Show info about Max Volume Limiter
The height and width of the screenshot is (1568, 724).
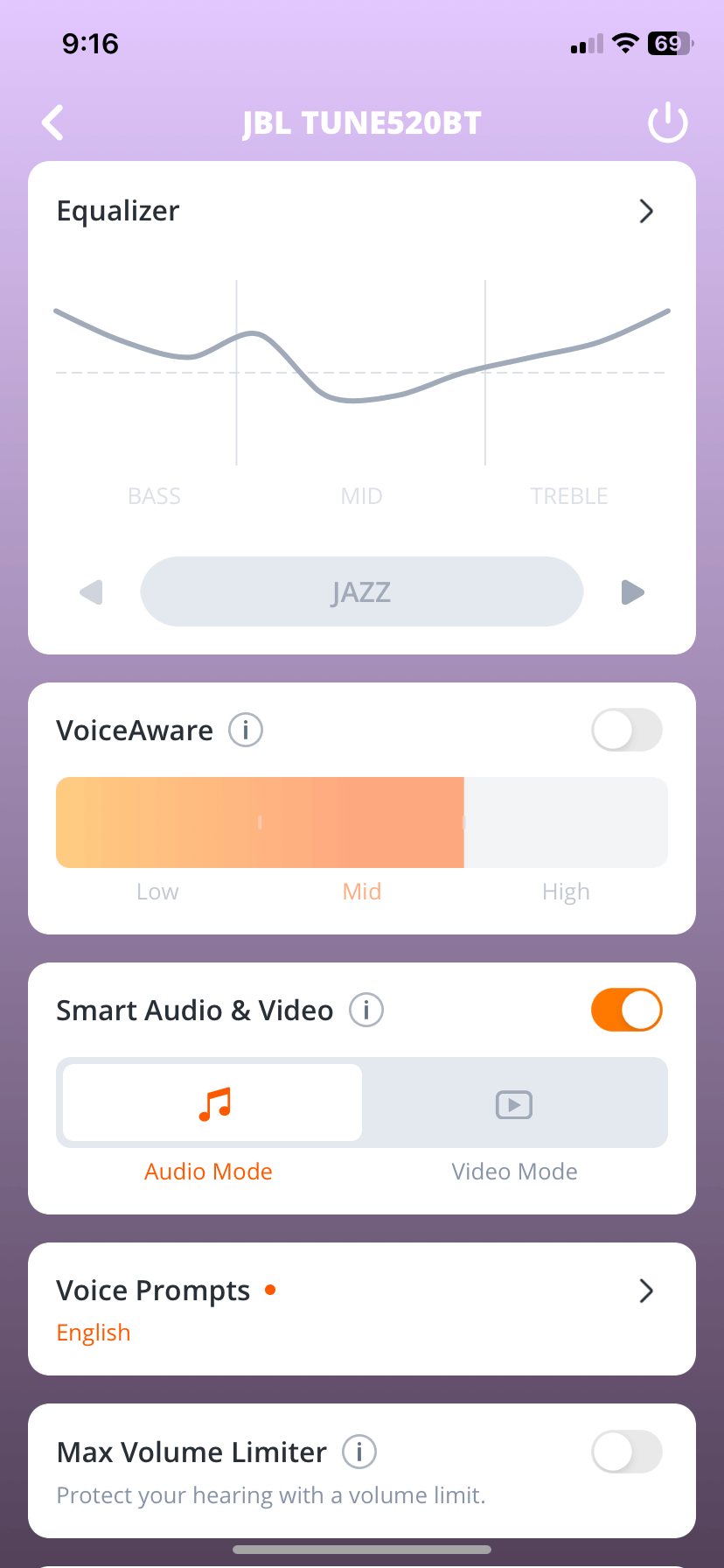pyautogui.click(x=359, y=1452)
